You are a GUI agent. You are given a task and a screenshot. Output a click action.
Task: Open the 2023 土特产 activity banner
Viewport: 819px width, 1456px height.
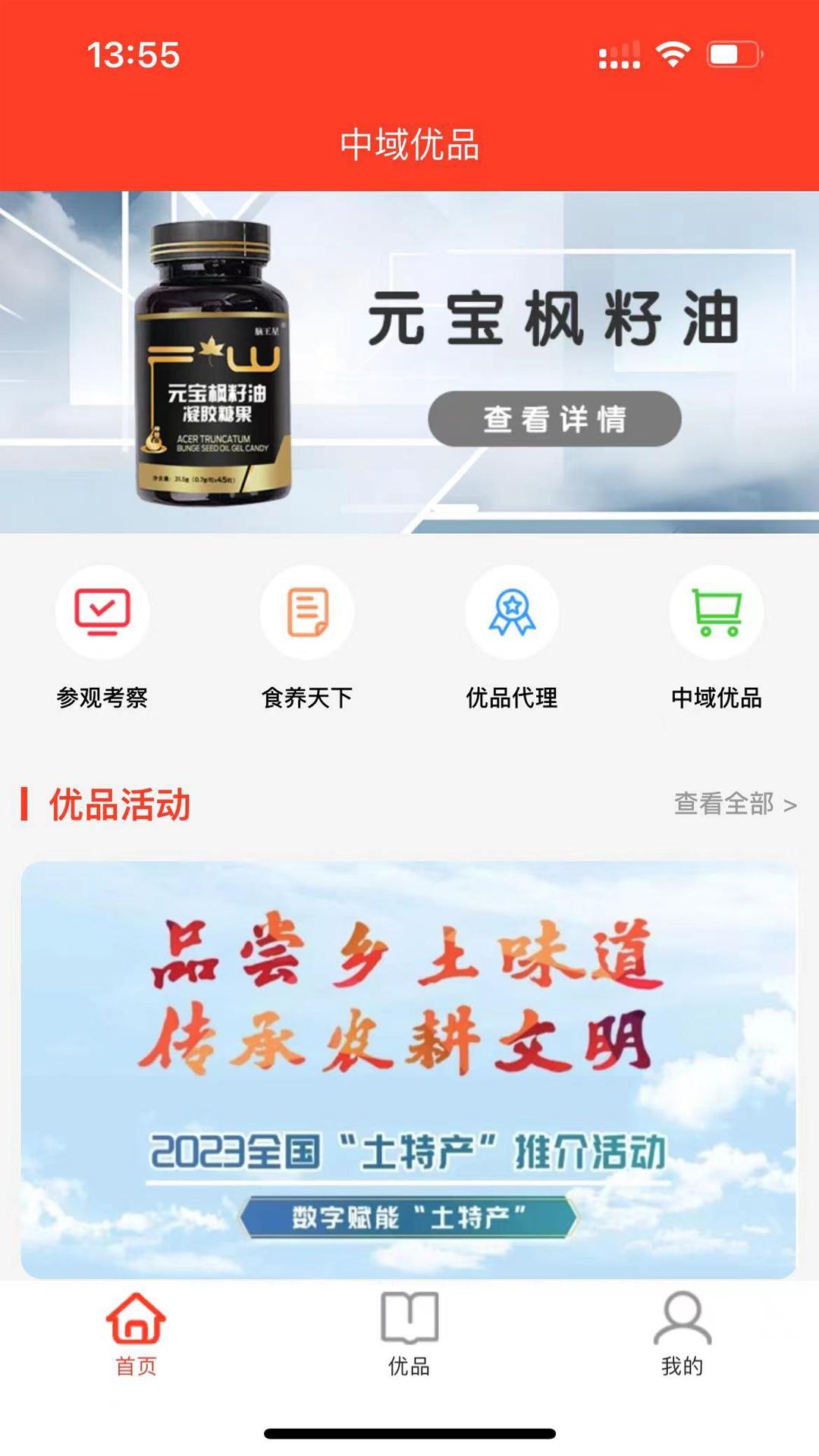[x=409, y=1060]
